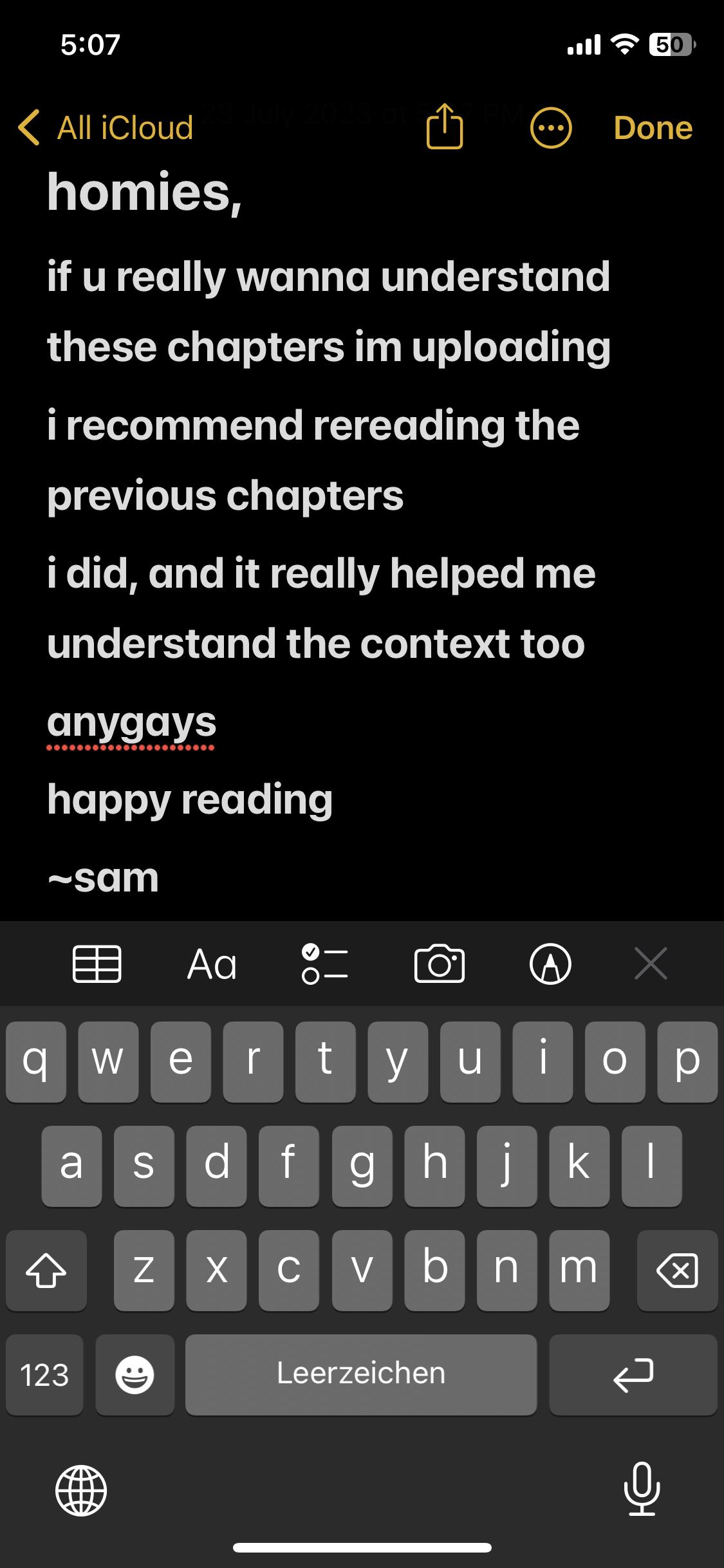The width and height of the screenshot is (724, 1568).
Task: Add a checklist to the note
Action: pos(325,964)
